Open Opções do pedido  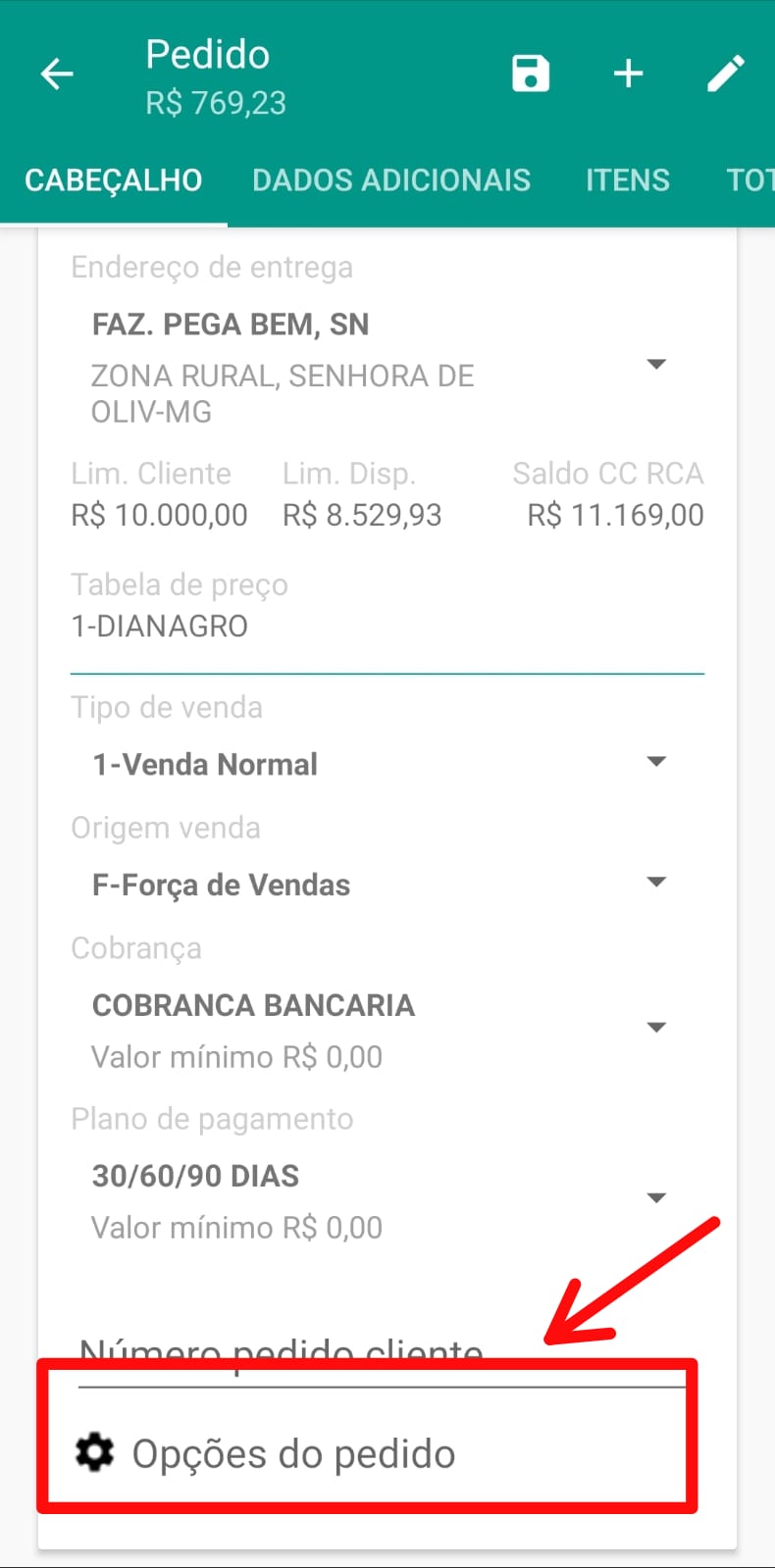tap(292, 1454)
